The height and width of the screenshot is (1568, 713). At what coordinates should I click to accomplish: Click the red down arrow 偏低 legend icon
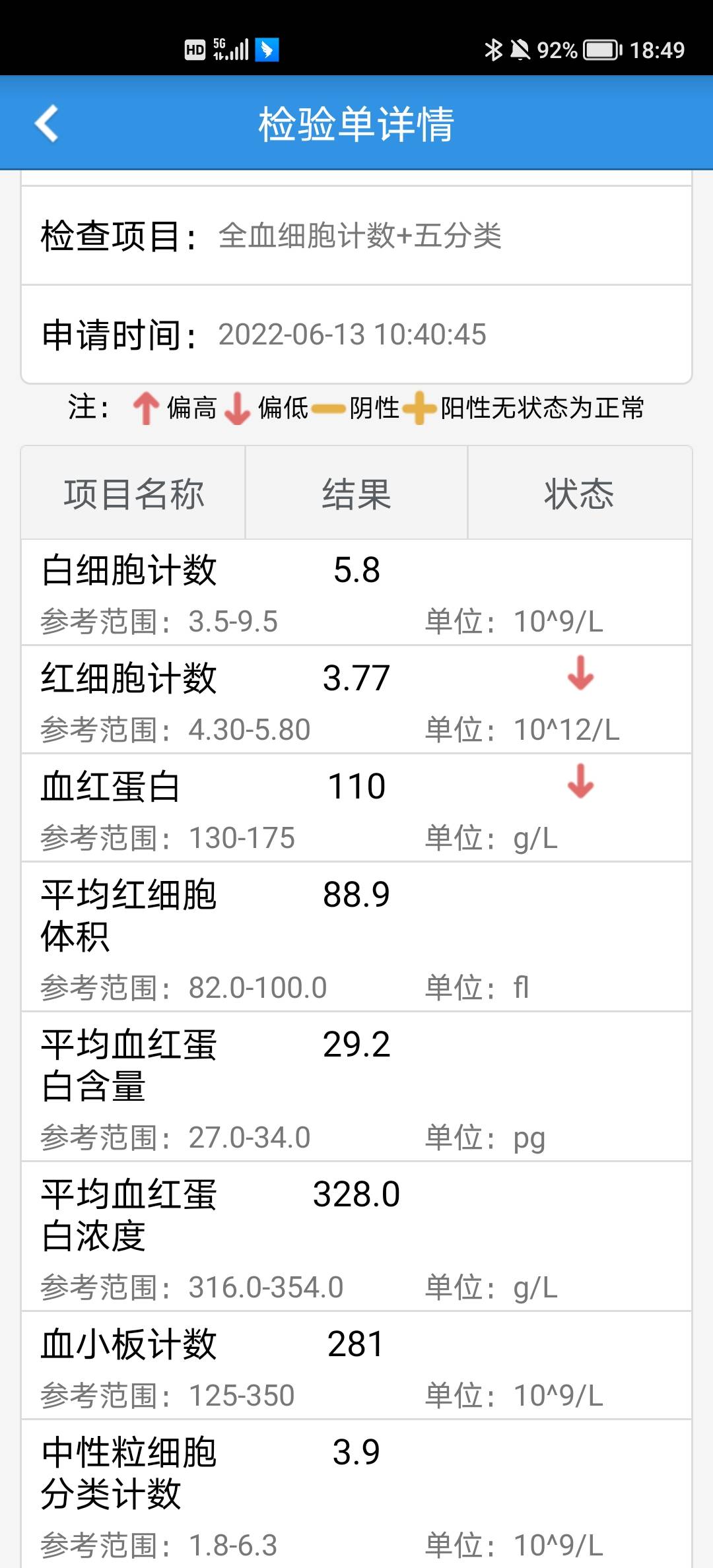pos(238,408)
